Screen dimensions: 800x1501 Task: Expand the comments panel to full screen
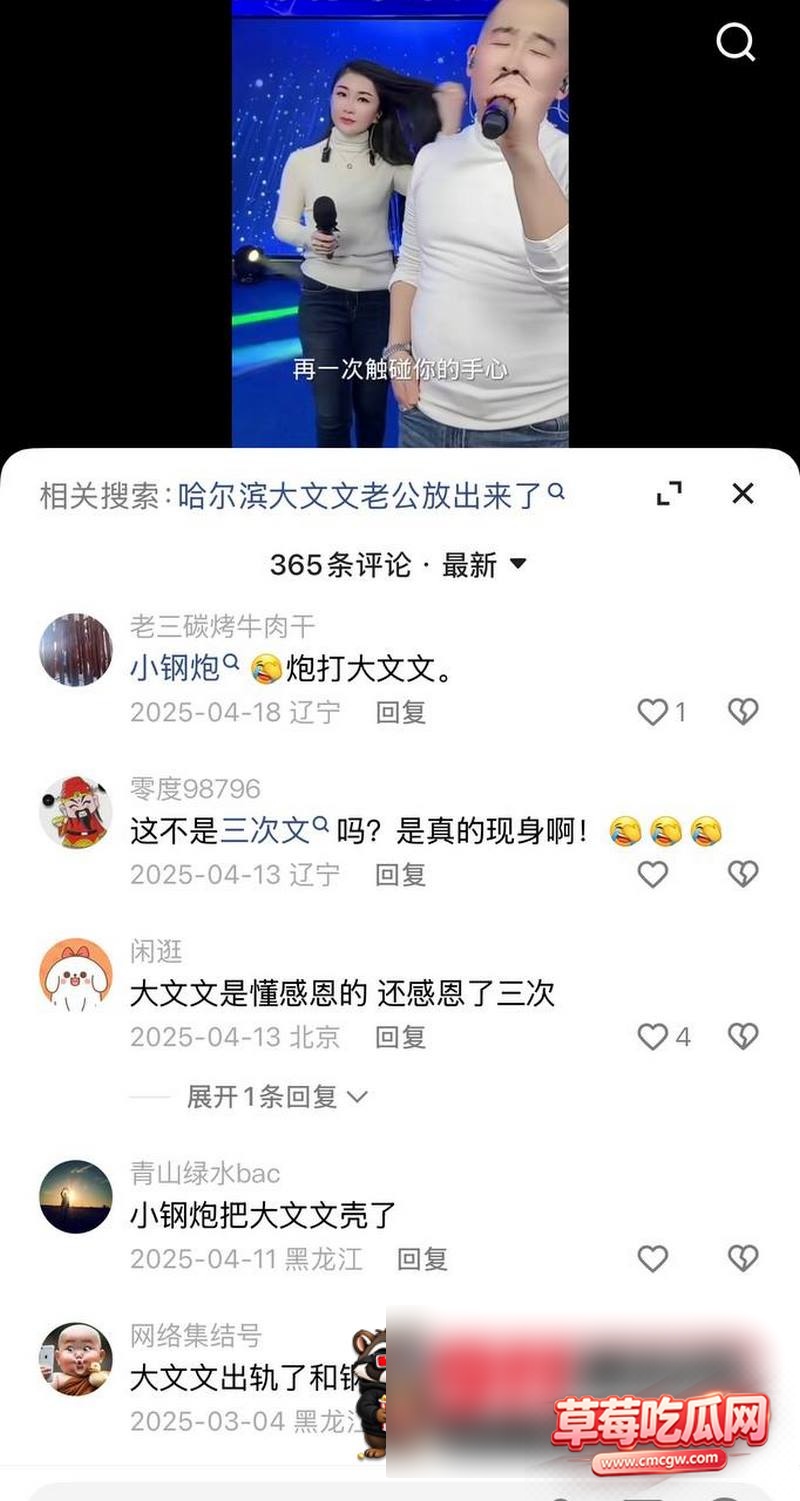(x=669, y=493)
